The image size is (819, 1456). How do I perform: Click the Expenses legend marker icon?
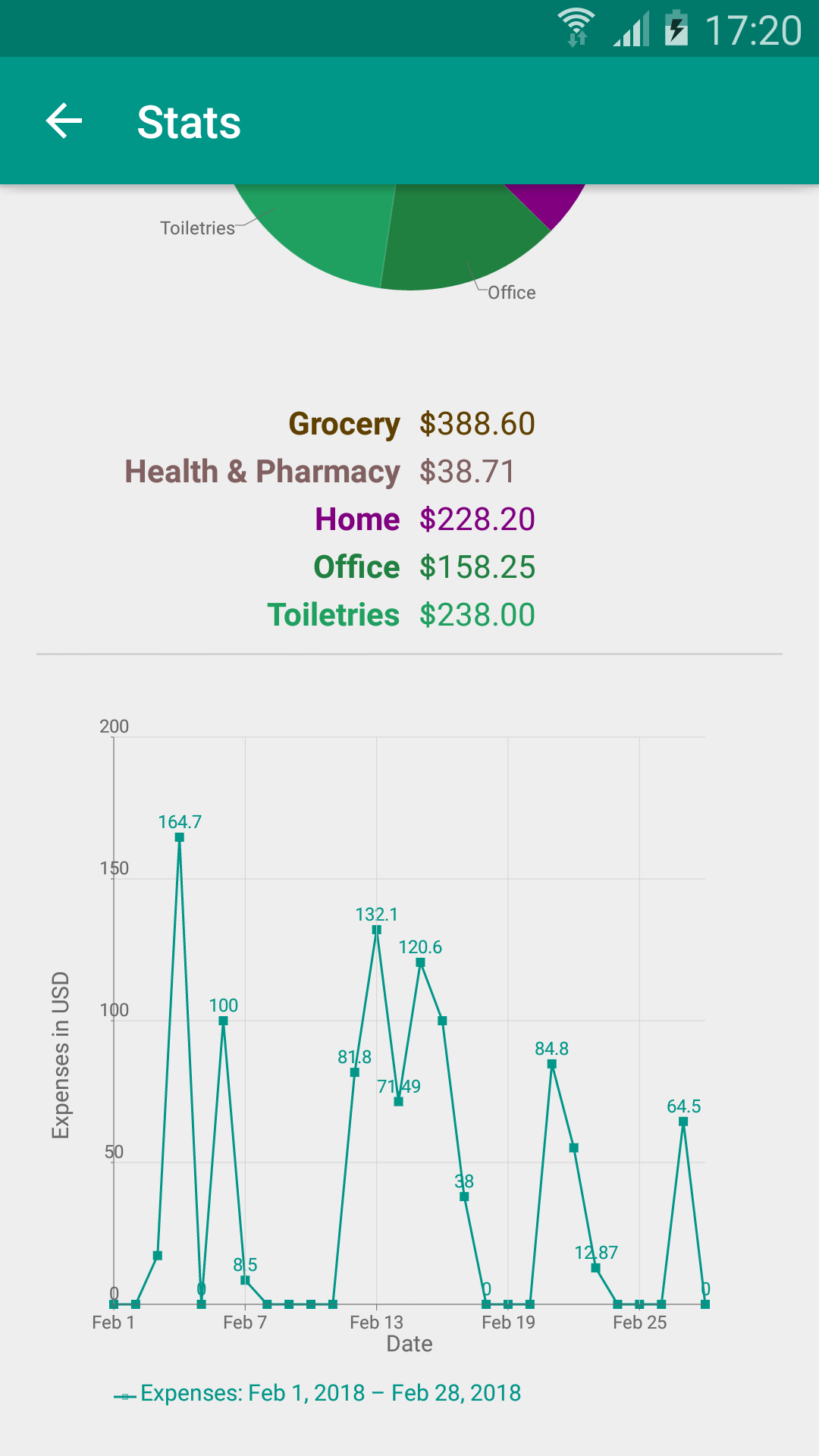[124, 1393]
